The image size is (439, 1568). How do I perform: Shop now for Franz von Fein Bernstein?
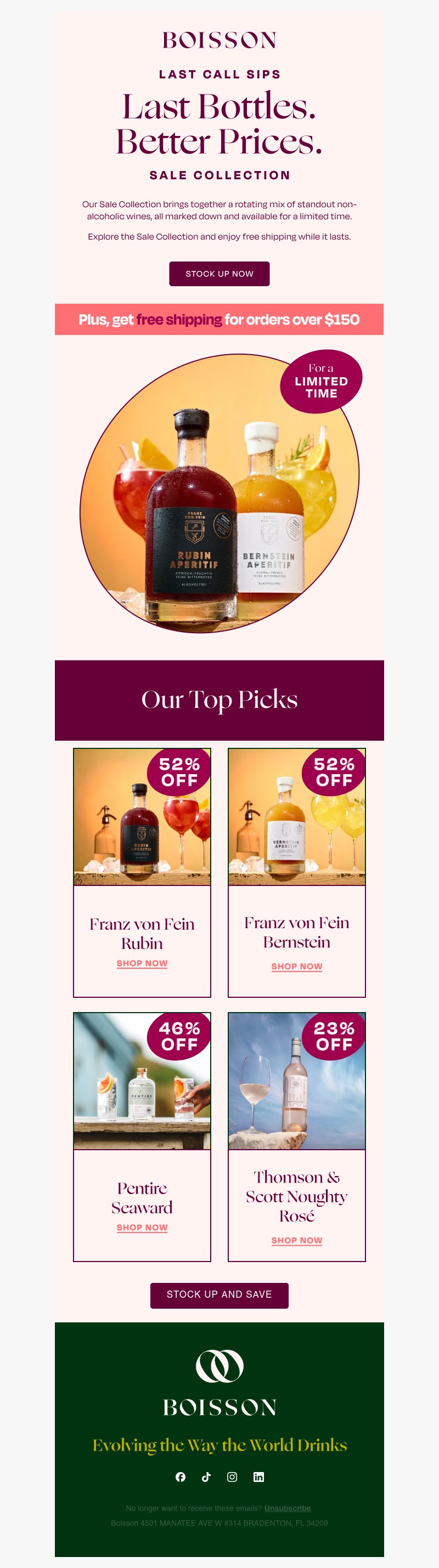[296, 966]
